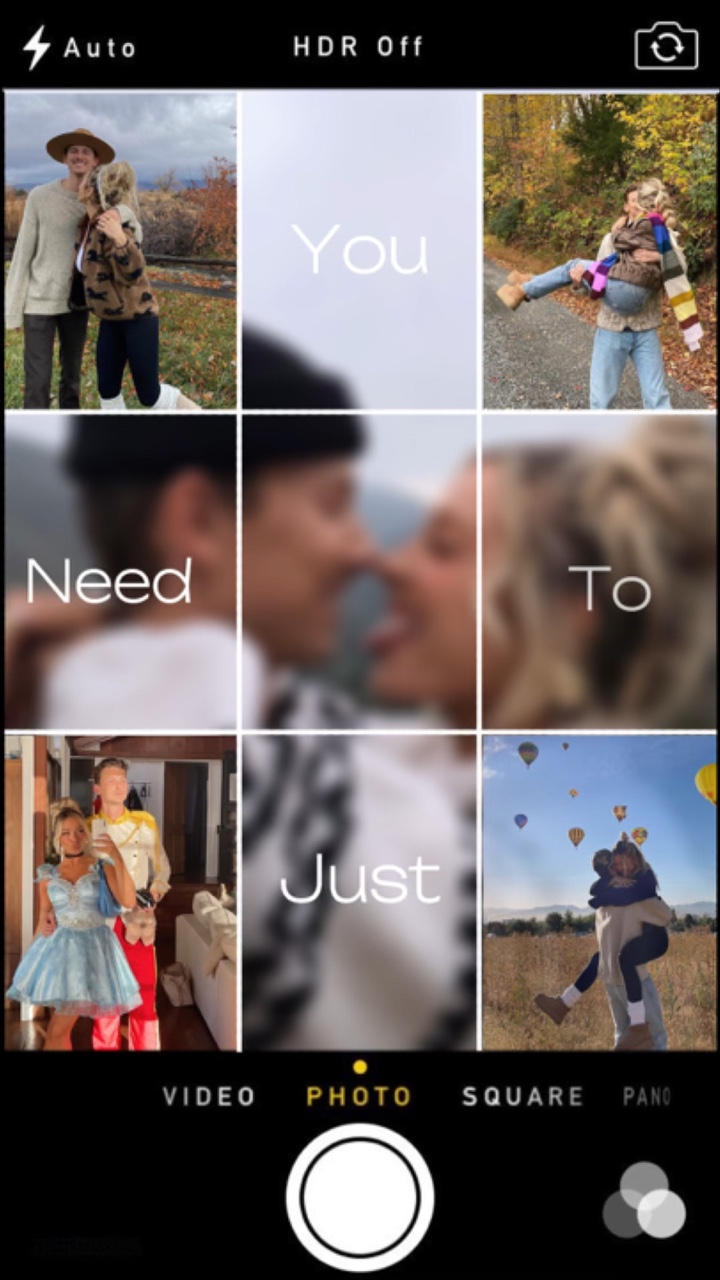Capture a photo with the shutter
This screenshot has width=720, height=1280.
click(360, 1196)
